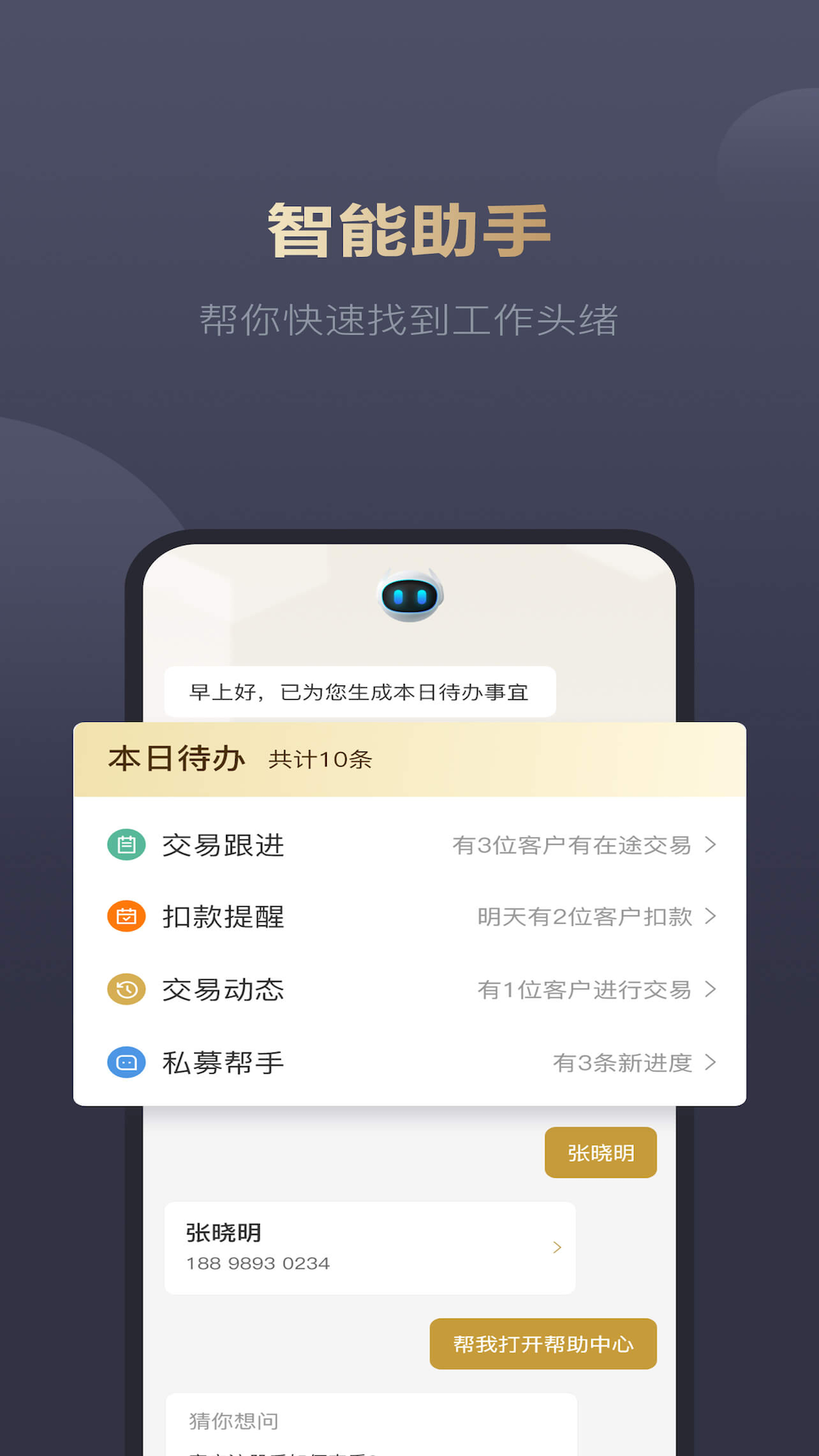This screenshot has height=1456, width=819.
Task: Expand the 交易跟进 row chevron
Action: (x=711, y=844)
